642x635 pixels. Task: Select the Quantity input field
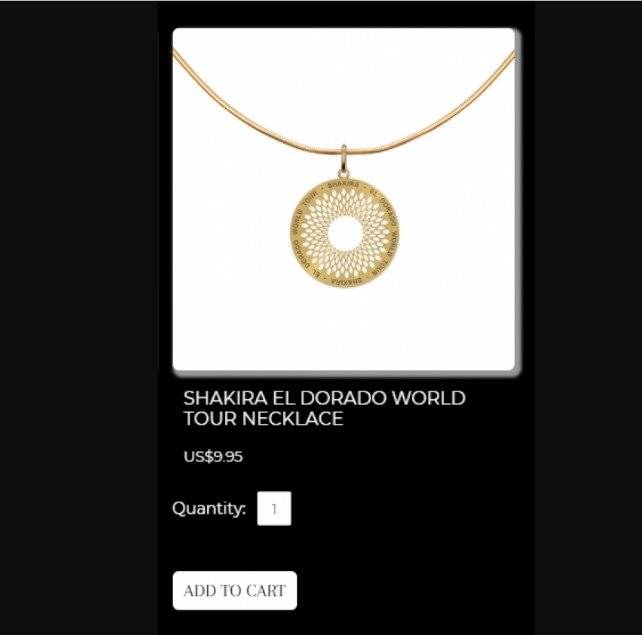(x=274, y=508)
